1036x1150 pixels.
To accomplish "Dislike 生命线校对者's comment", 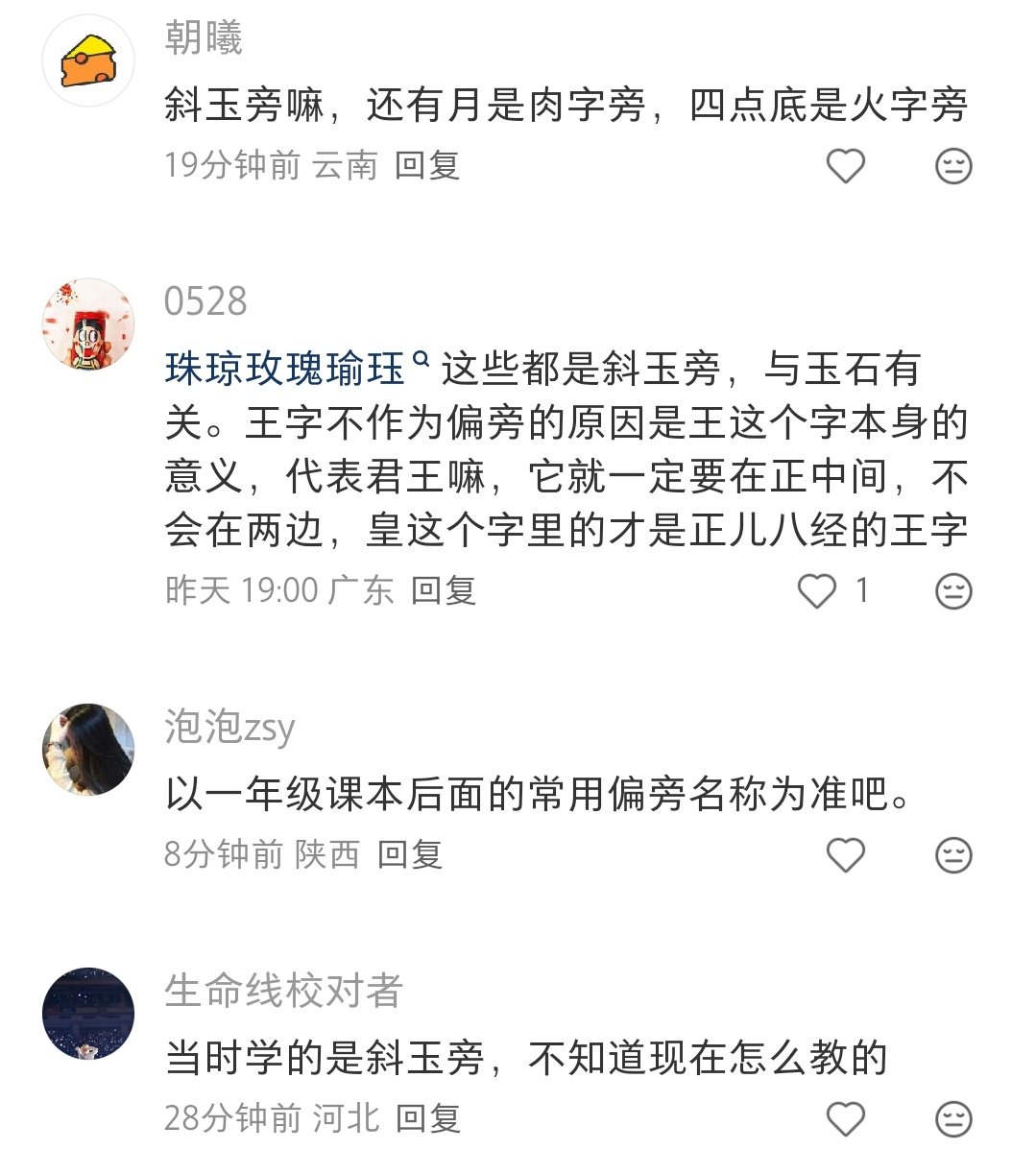I will pyautogui.click(x=953, y=1118).
